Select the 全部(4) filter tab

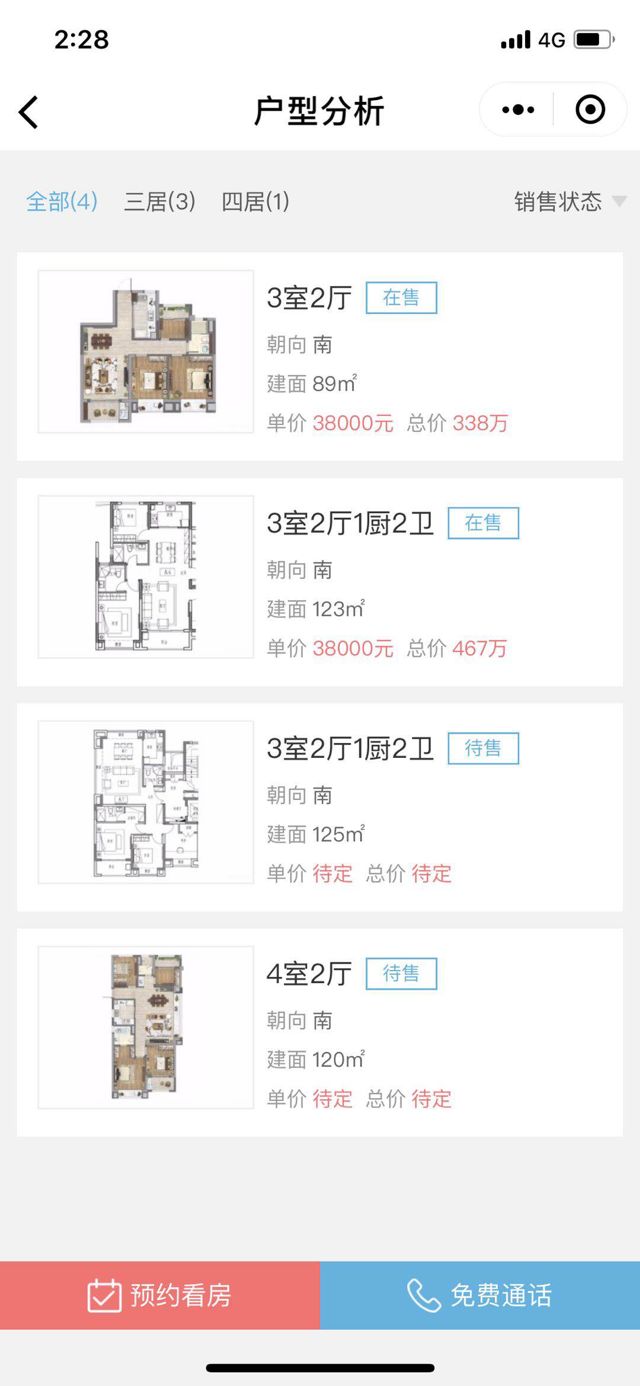pos(62,201)
